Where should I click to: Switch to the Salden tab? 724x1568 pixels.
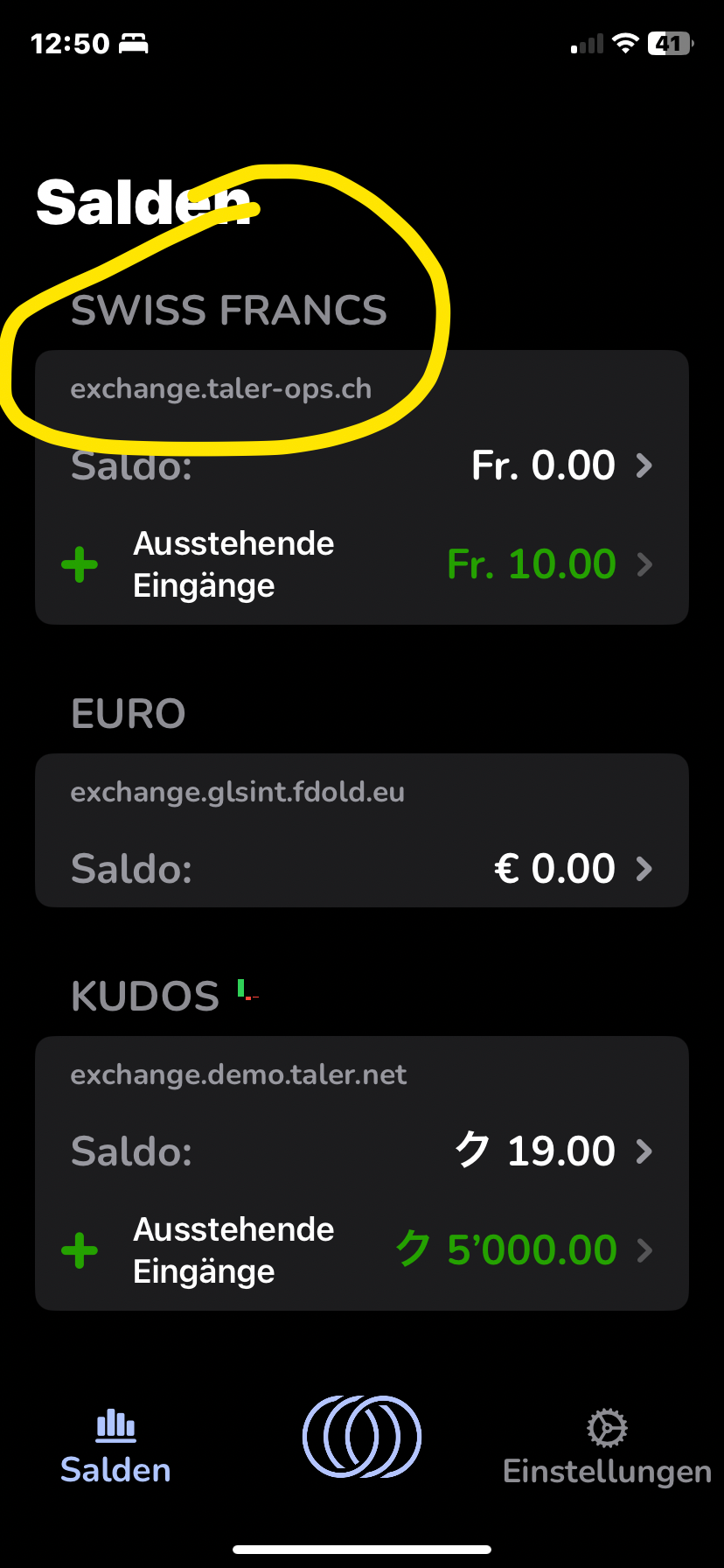[x=115, y=1447]
